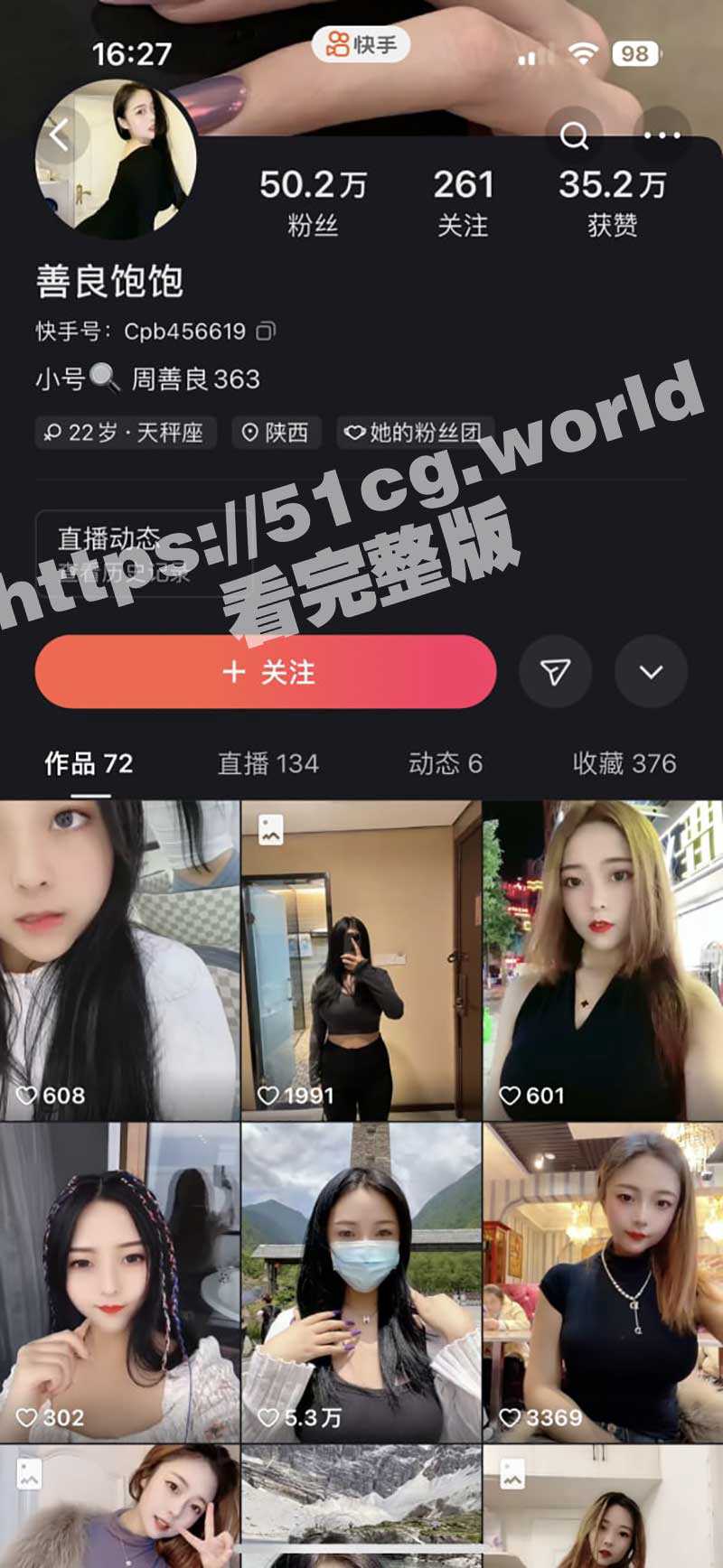Send a message via paper plane icon
The image size is (723, 1568).
555,672
